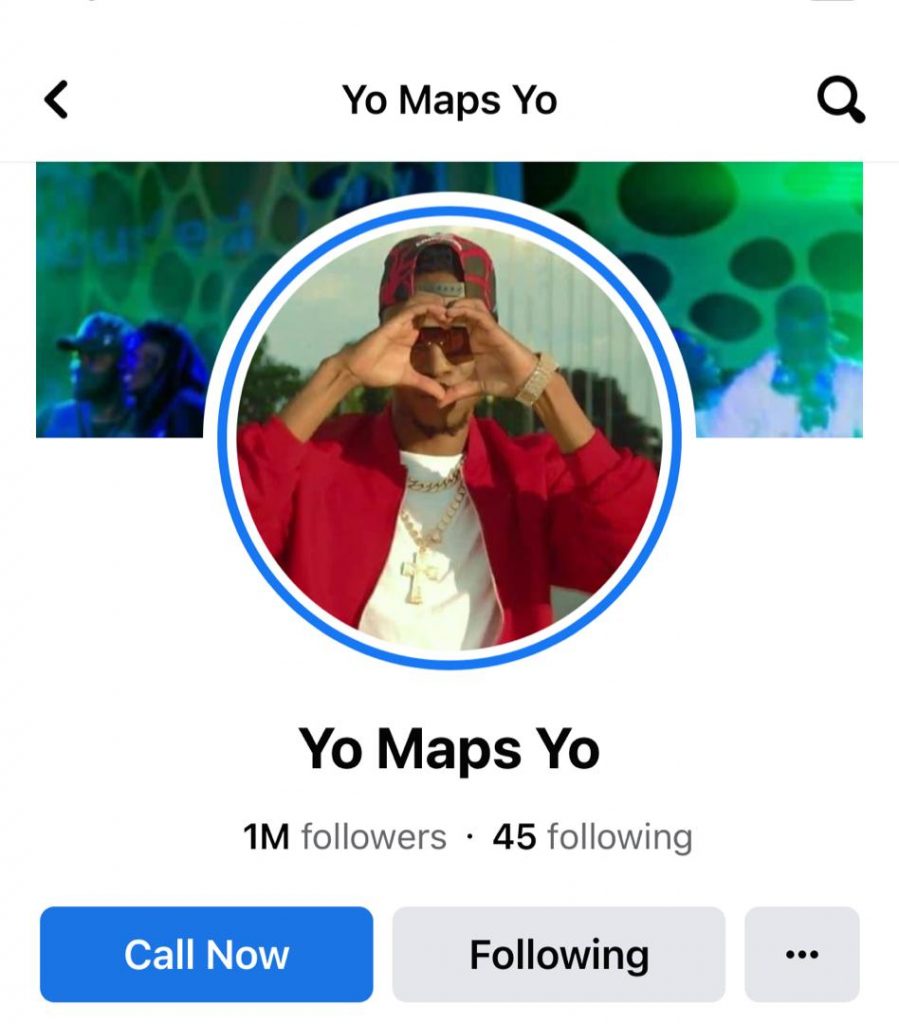The width and height of the screenshot is (899, 1024).
Task: Open the three-dot more options menu
Action: (802, 954)
